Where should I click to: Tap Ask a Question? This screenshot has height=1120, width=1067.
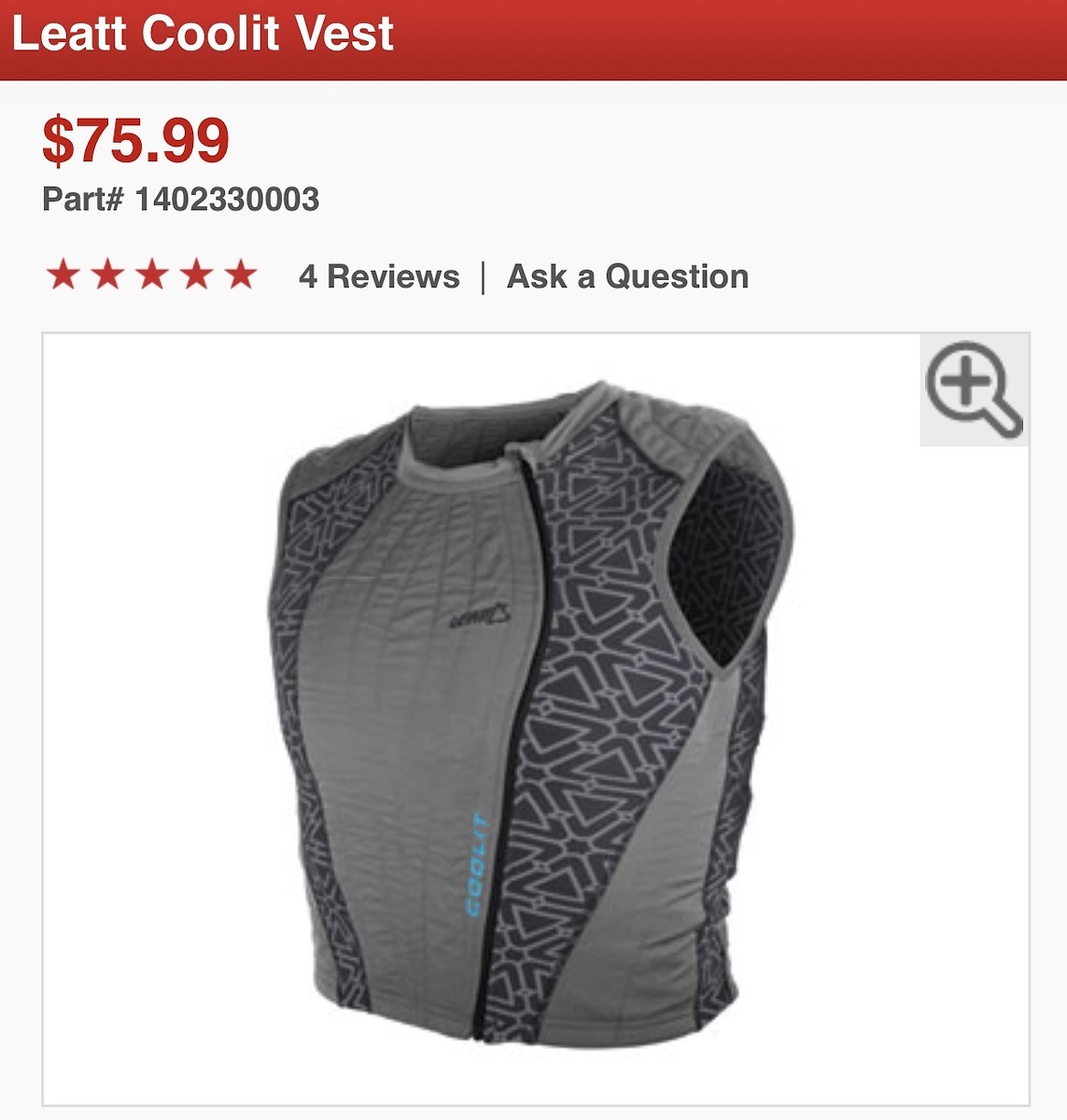tap(627, 276)
